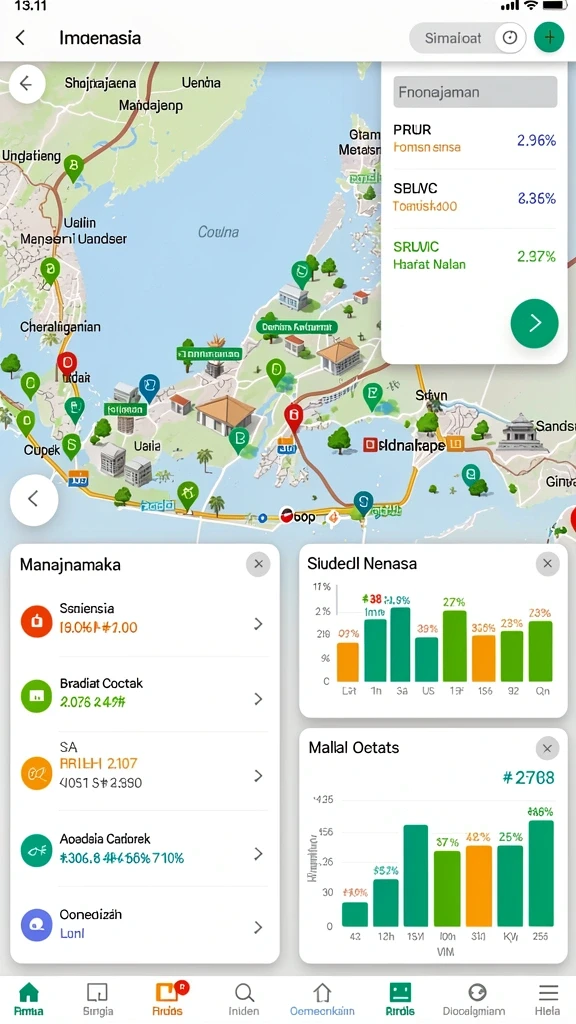Tap the Fnonajaman field in the panel

coord(475,92)
